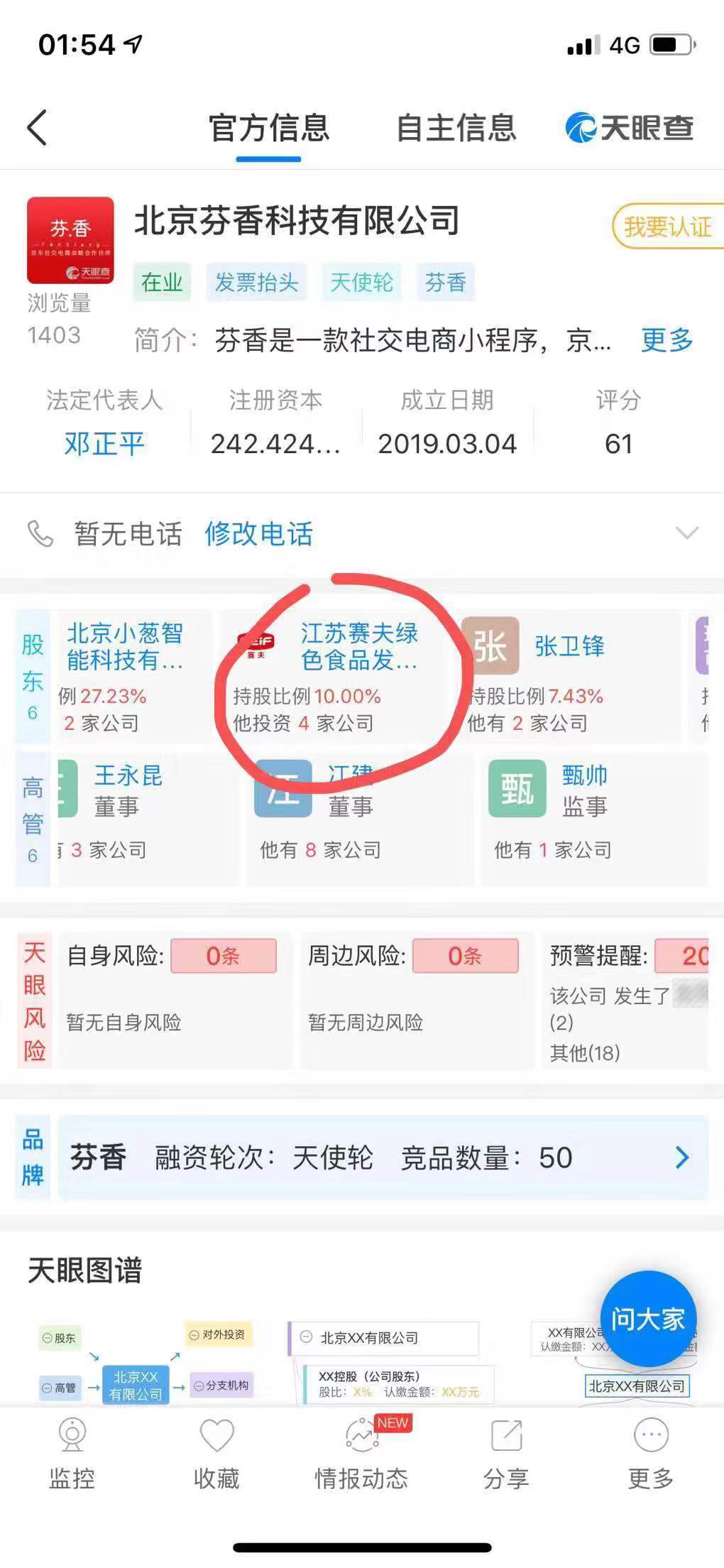Screen dimensions: 724x1568
Task: Open the 天眼查 logo at top right
Action: [630, 129]
